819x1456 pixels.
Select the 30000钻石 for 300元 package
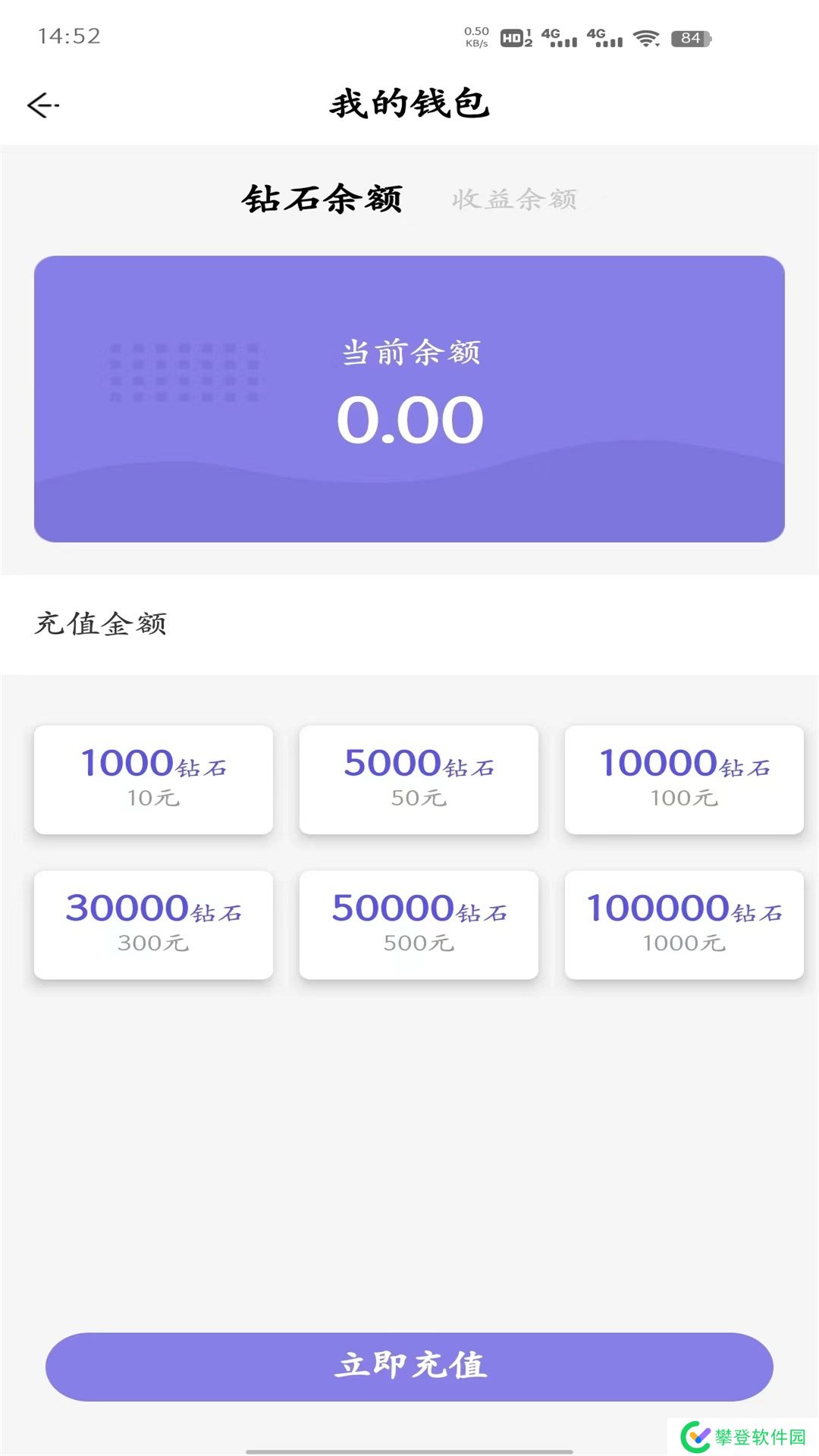pyautogui.click(x=153, y=924)
